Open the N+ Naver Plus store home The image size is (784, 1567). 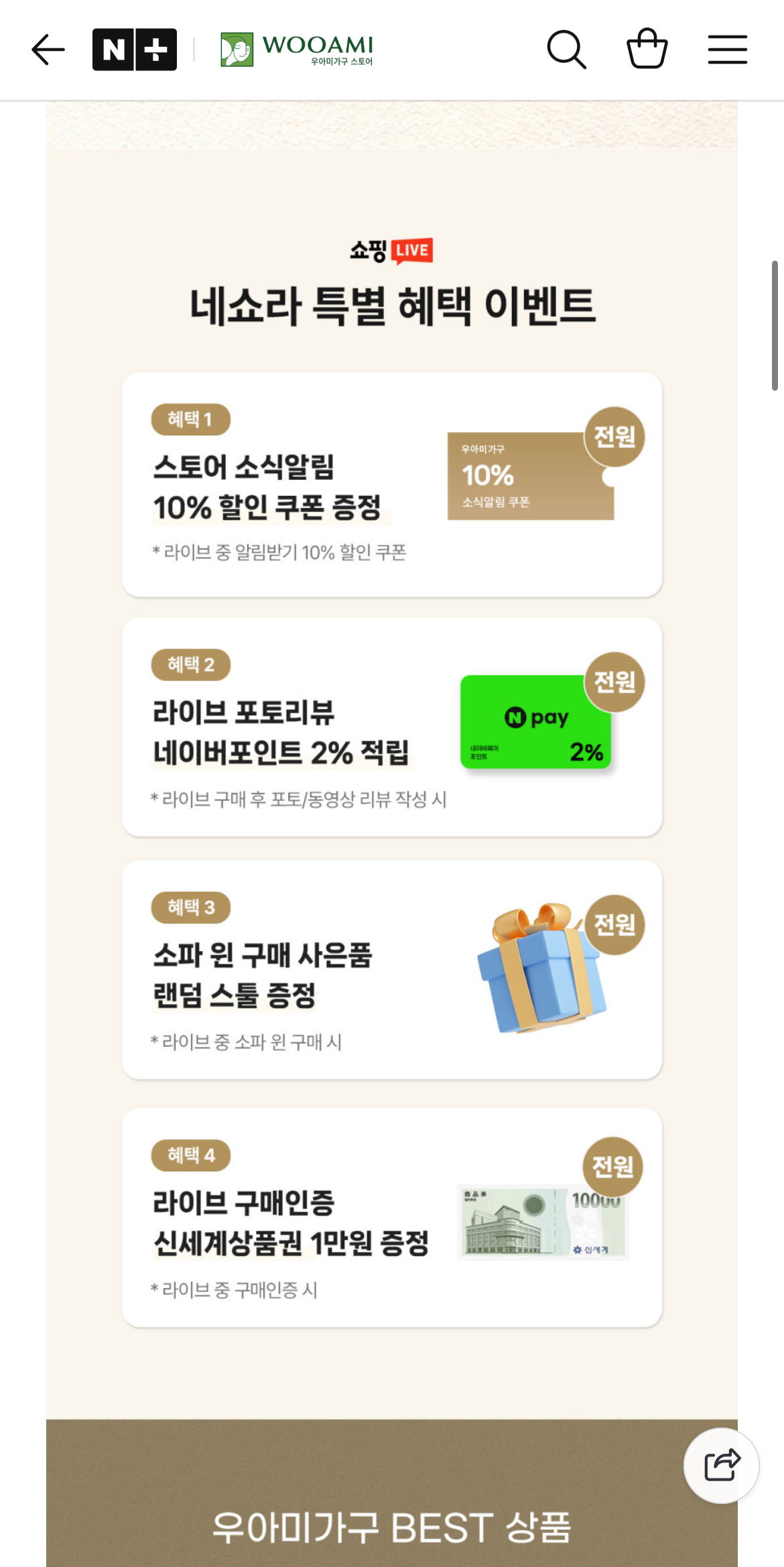tap(134, 50)
